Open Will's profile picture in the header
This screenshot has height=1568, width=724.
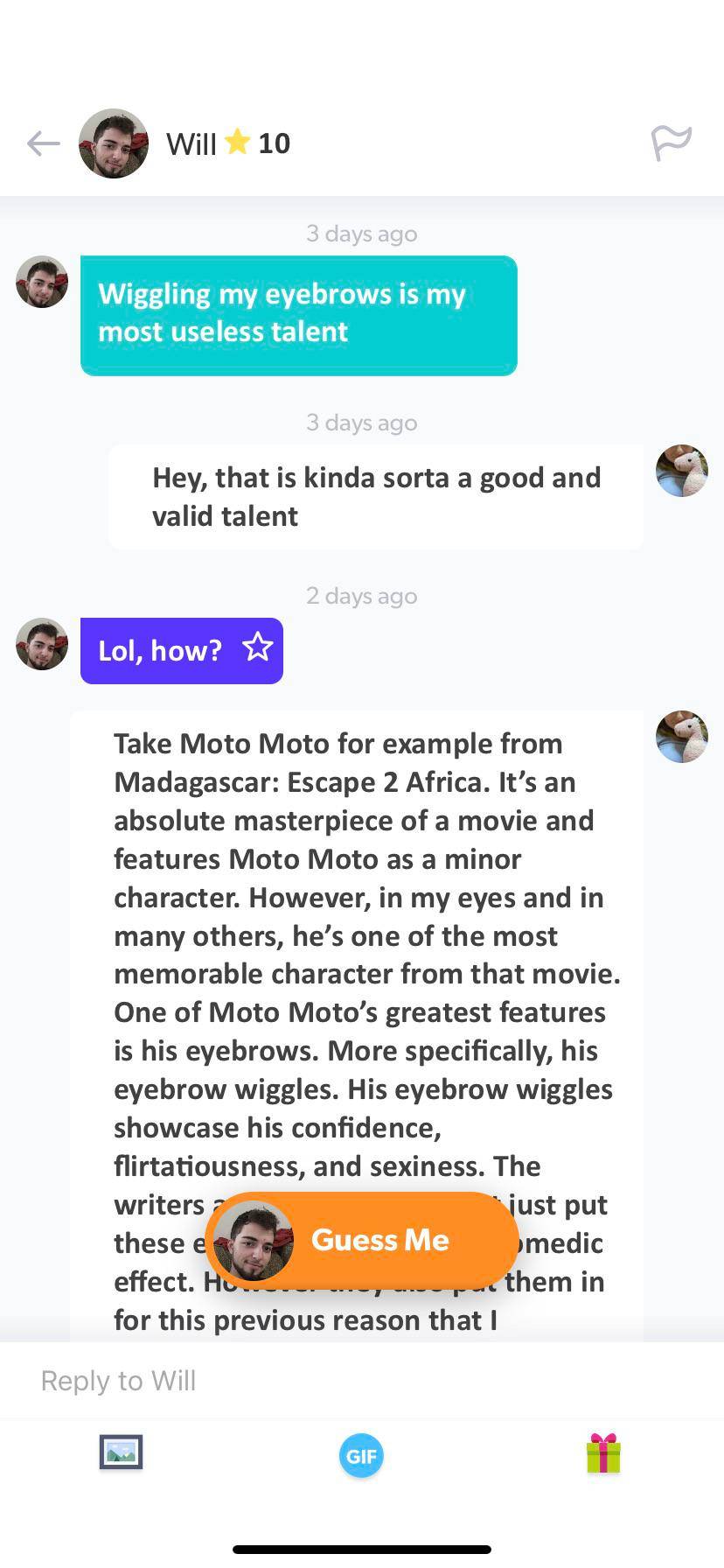113,143
